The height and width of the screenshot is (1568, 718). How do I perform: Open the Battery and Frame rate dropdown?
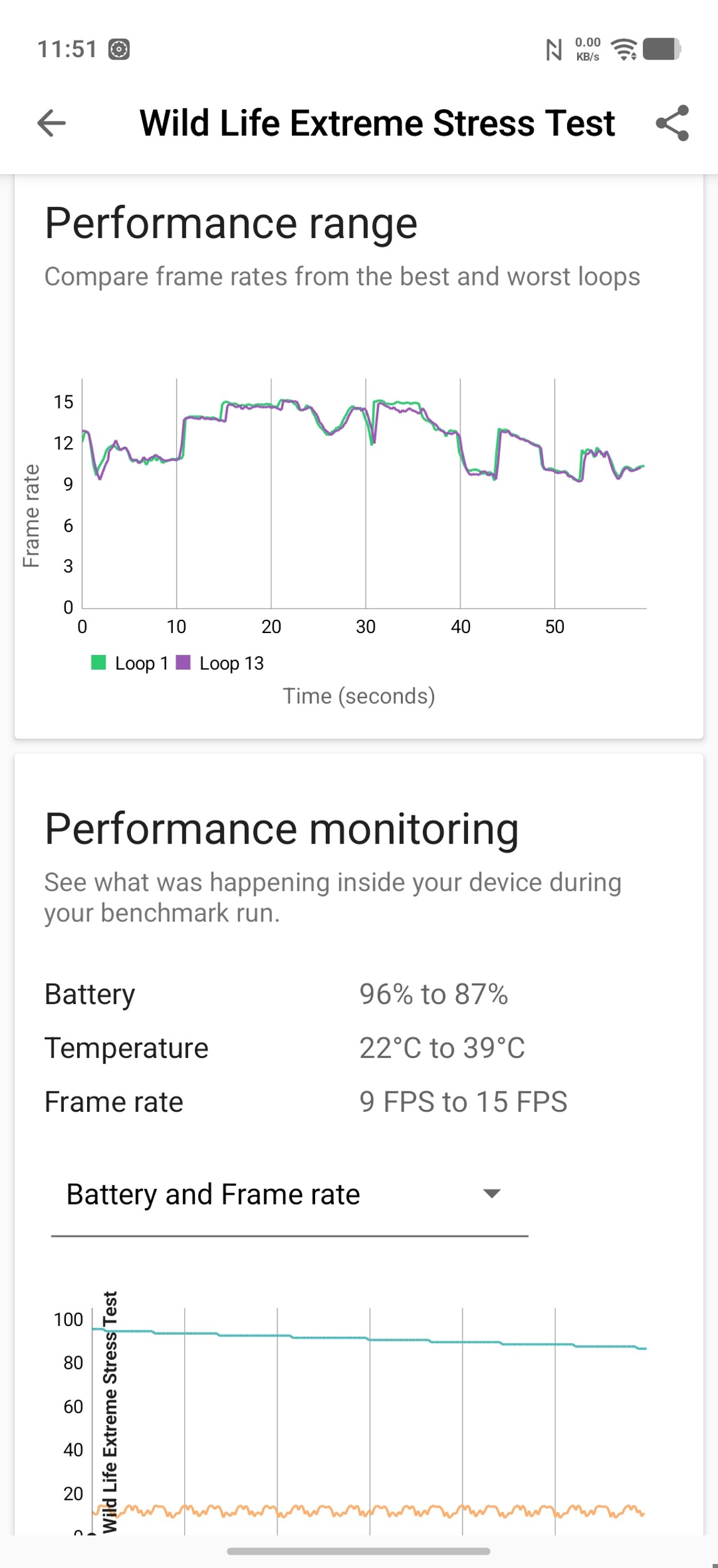click(289, 1194)
